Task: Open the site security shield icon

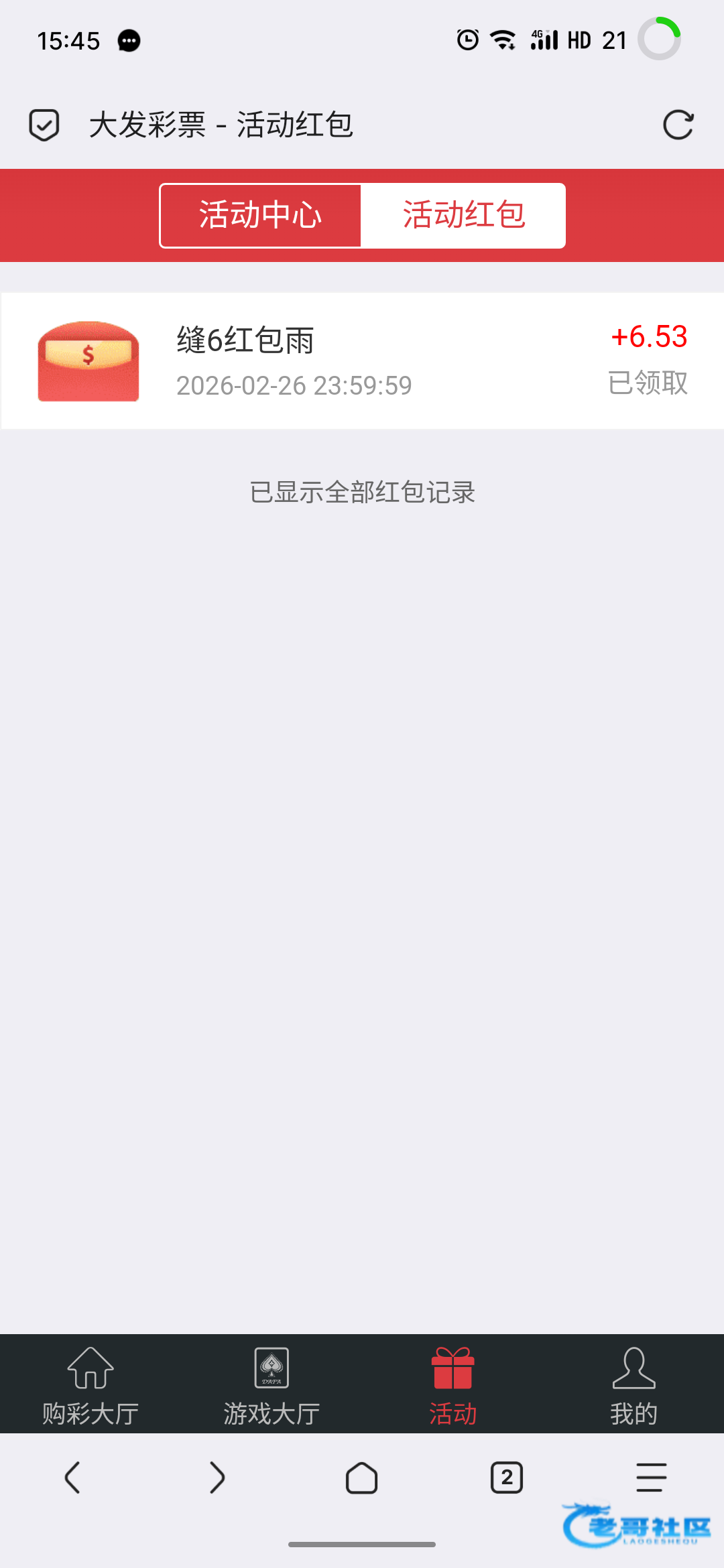Action: point(44,125)
